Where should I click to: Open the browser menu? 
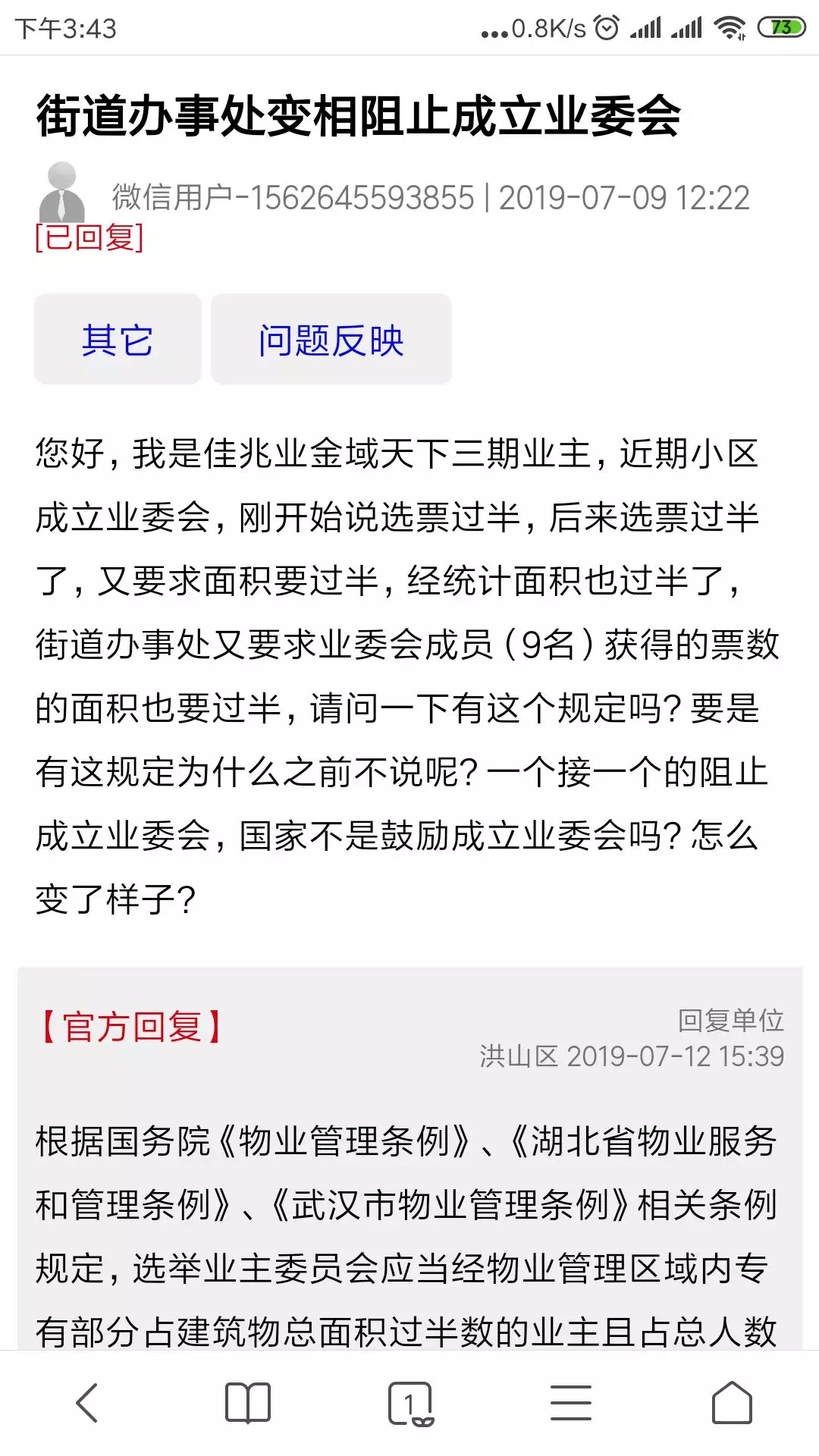[x=570, y=1402]
